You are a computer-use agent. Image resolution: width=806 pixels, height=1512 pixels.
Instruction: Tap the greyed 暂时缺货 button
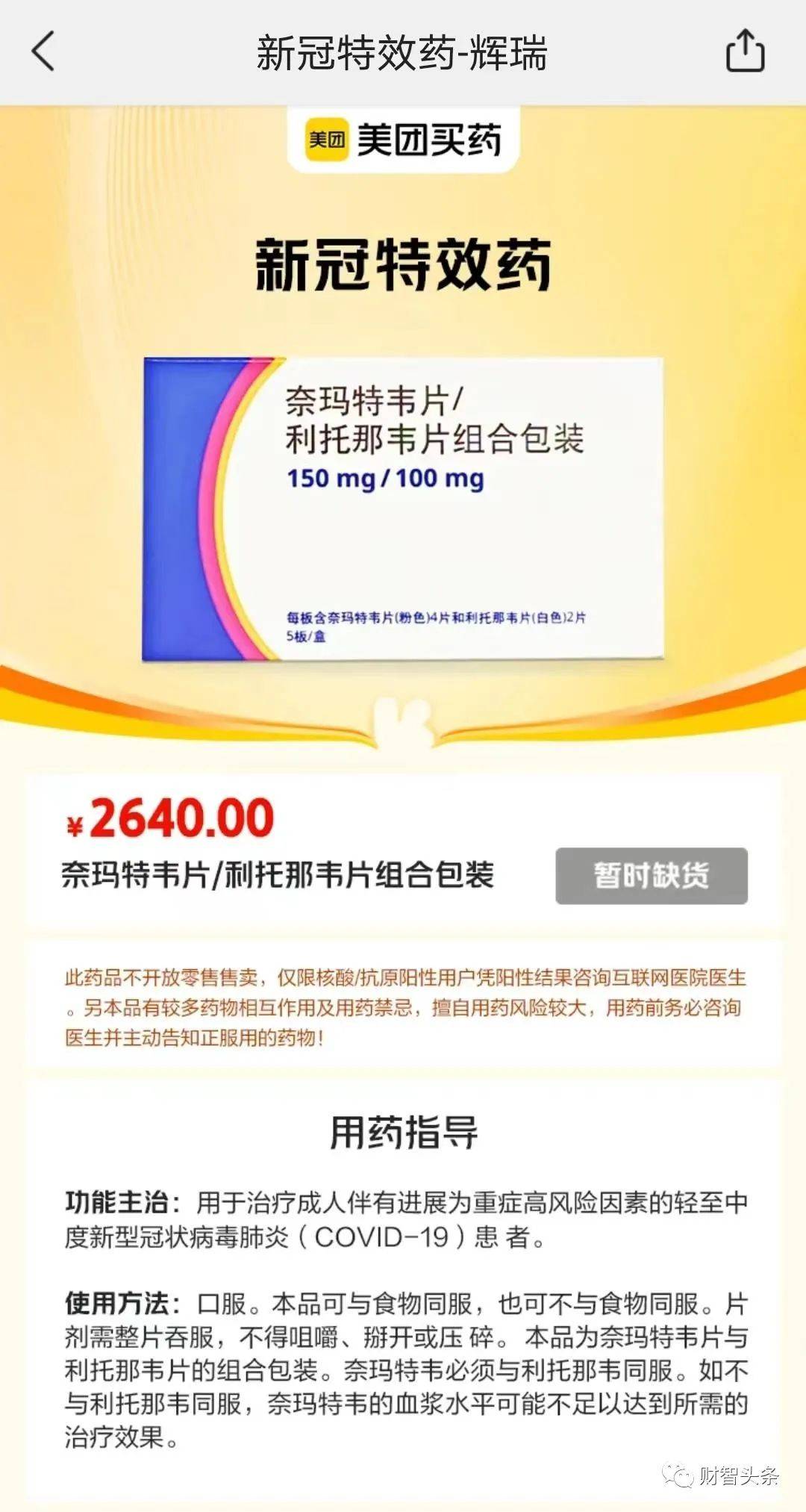pyautogui.click(x=651, y=875)
